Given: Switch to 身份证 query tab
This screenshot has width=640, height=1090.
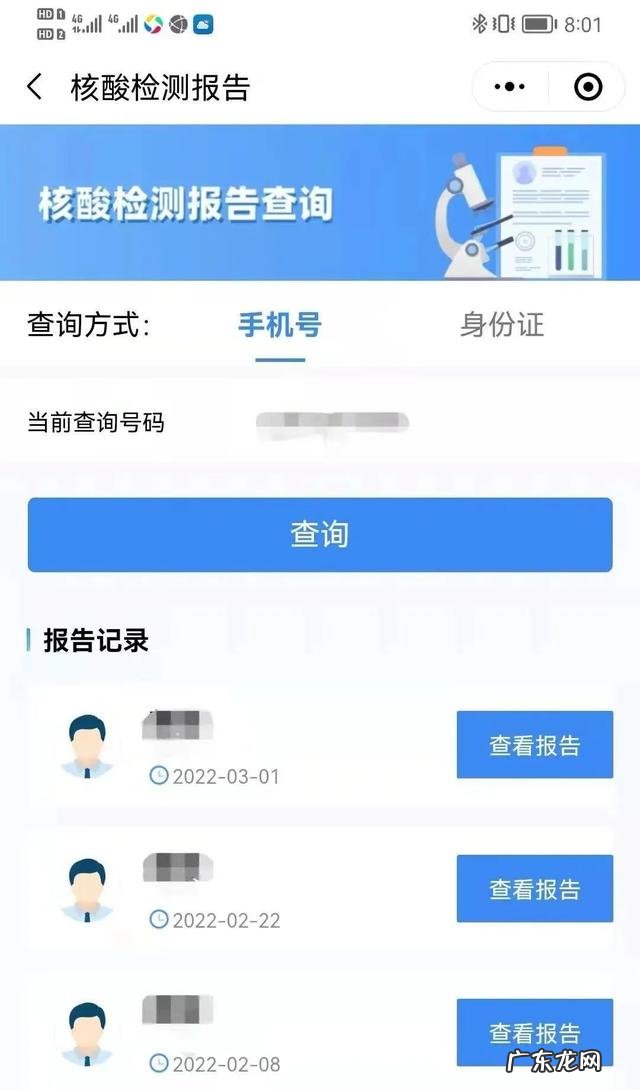Looking at the screenshot, I should click(502, 325).
